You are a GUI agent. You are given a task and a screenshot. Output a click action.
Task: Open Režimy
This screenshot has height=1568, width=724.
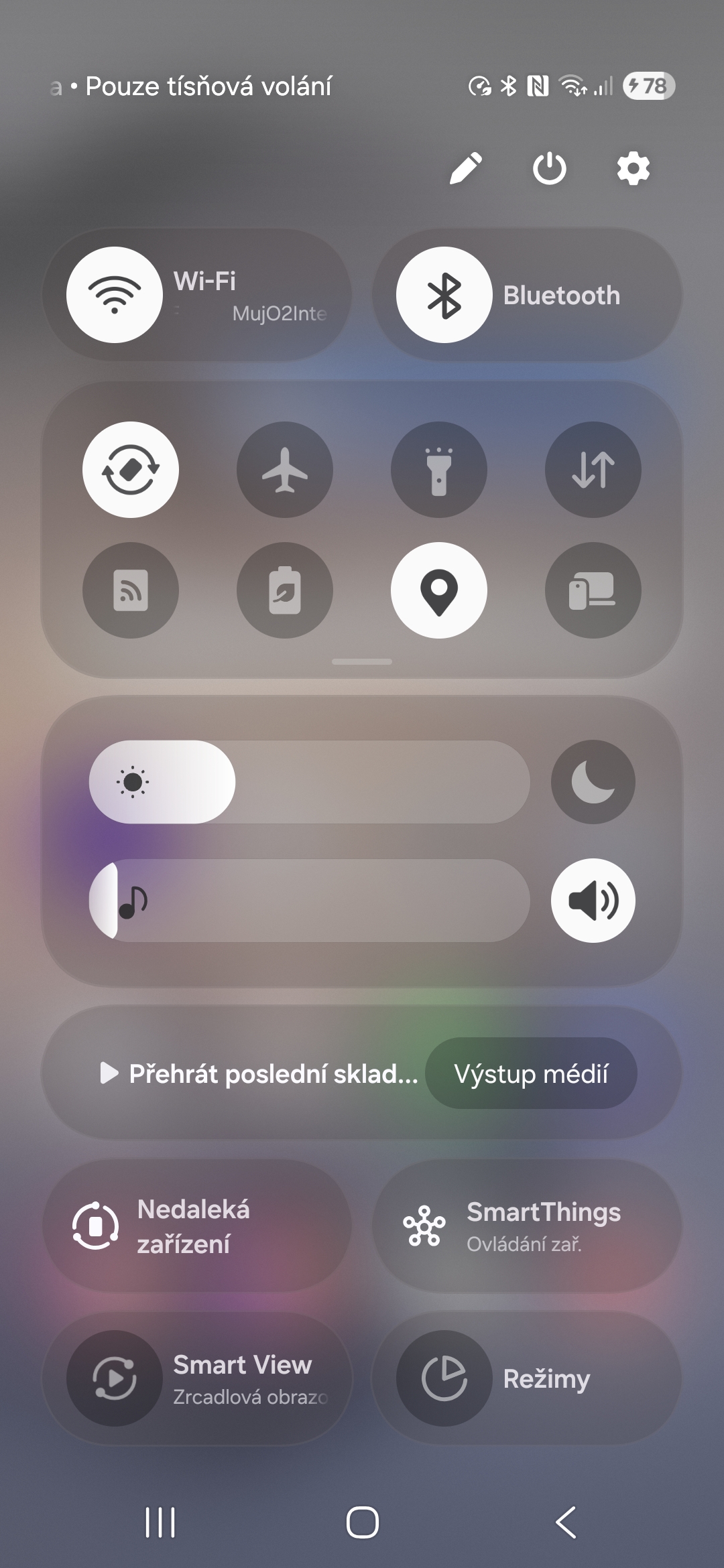point(527,1378)
